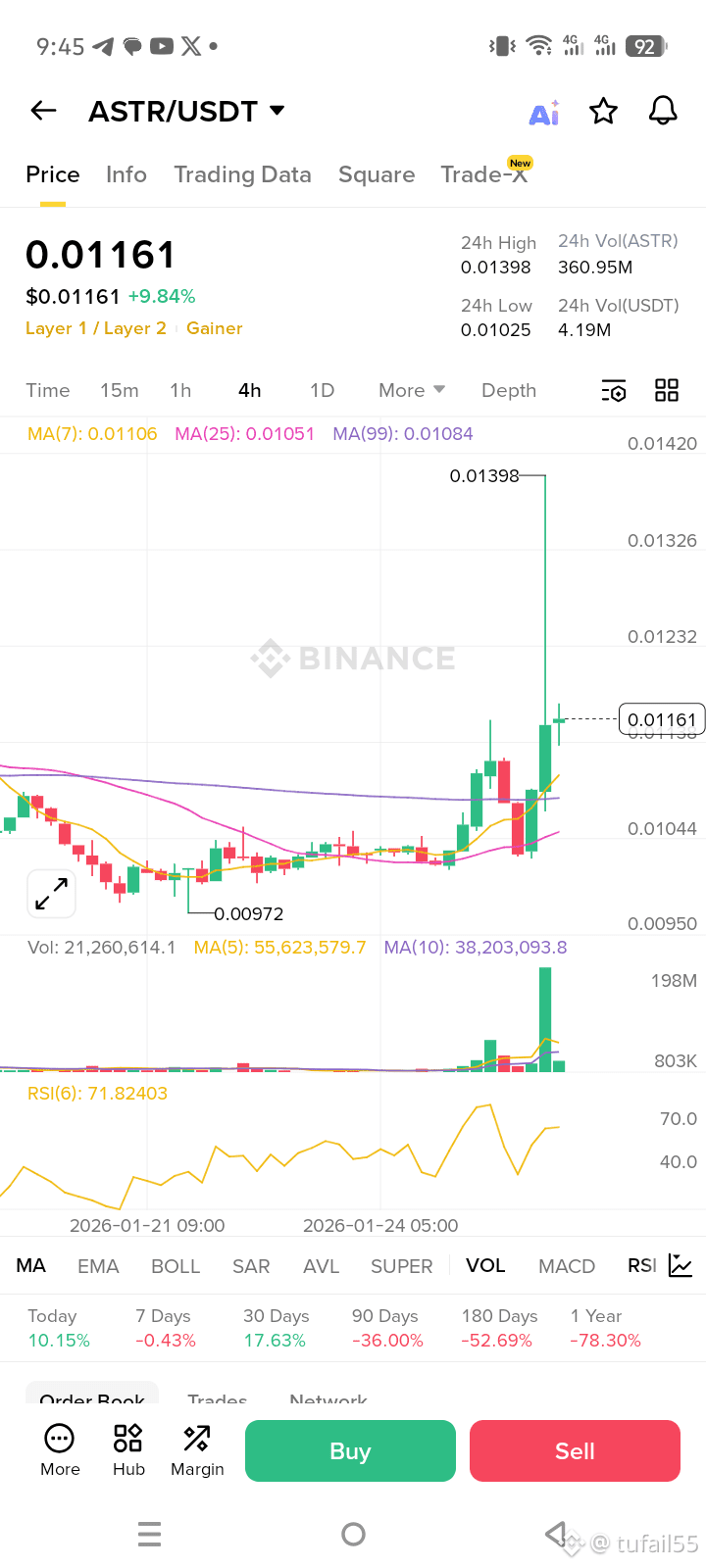The image size is (706, 1568).
Task: Tap the bell notification icon
Action: click(x=663, y=111)
